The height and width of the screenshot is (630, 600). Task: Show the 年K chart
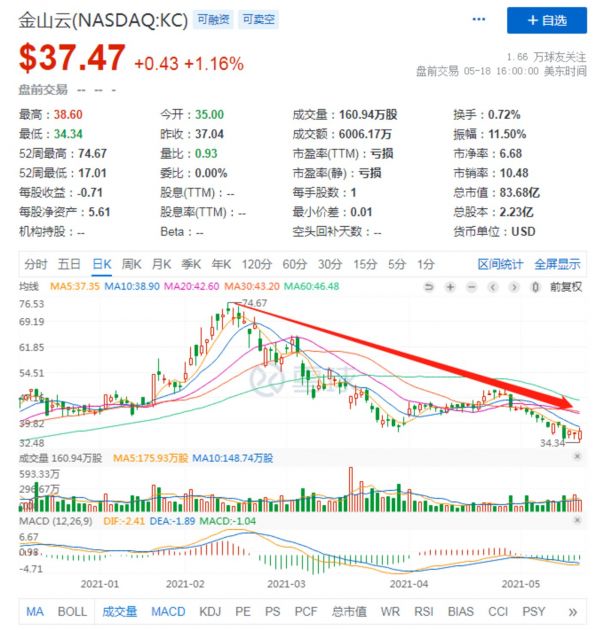tap(220, 264)
